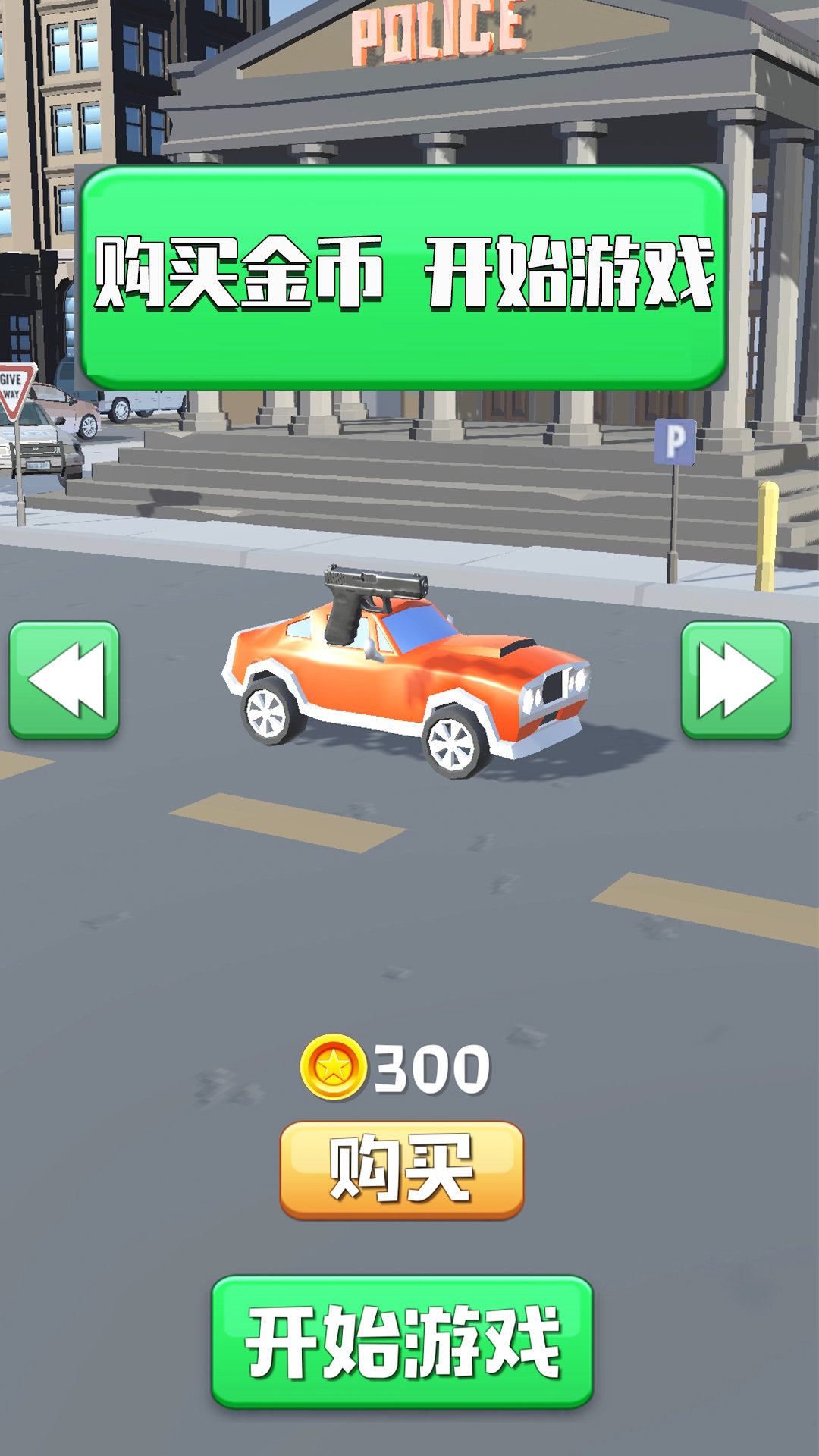This screenshot has height=1456, width=819.
Task: Tap 购买 to buy the car for 300 coins
Action: click(402, 1169)
